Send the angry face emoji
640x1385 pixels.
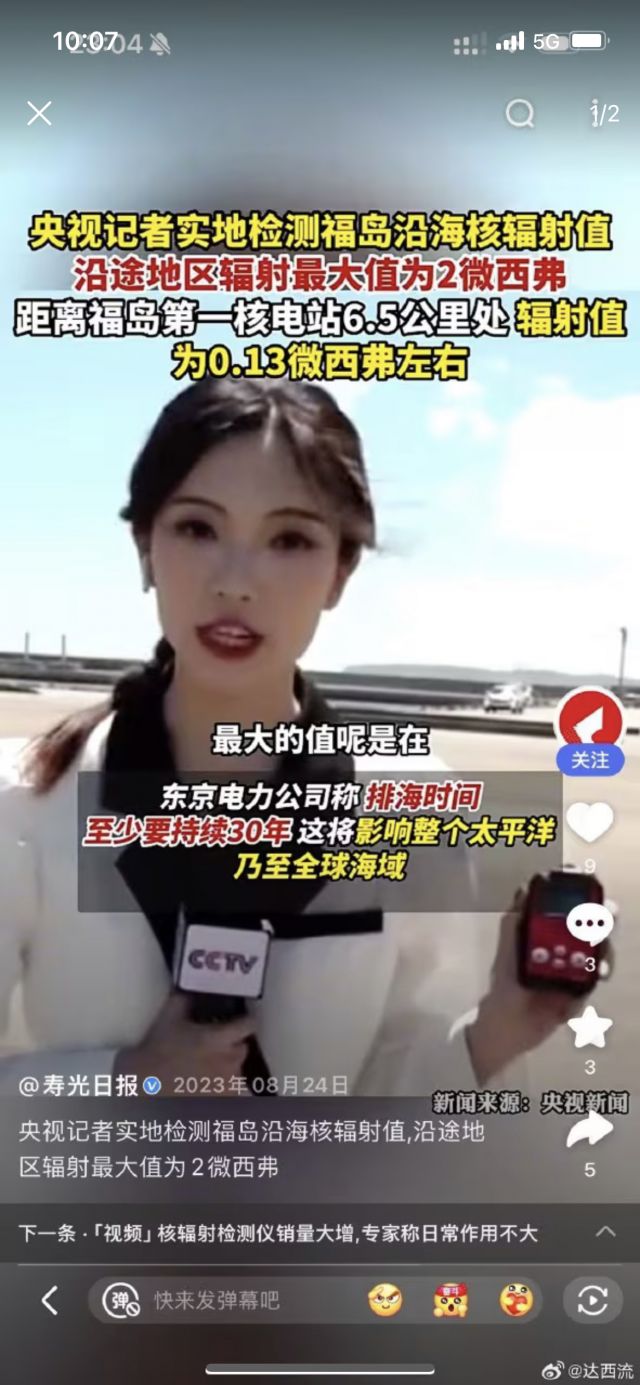coord(385,1300)
